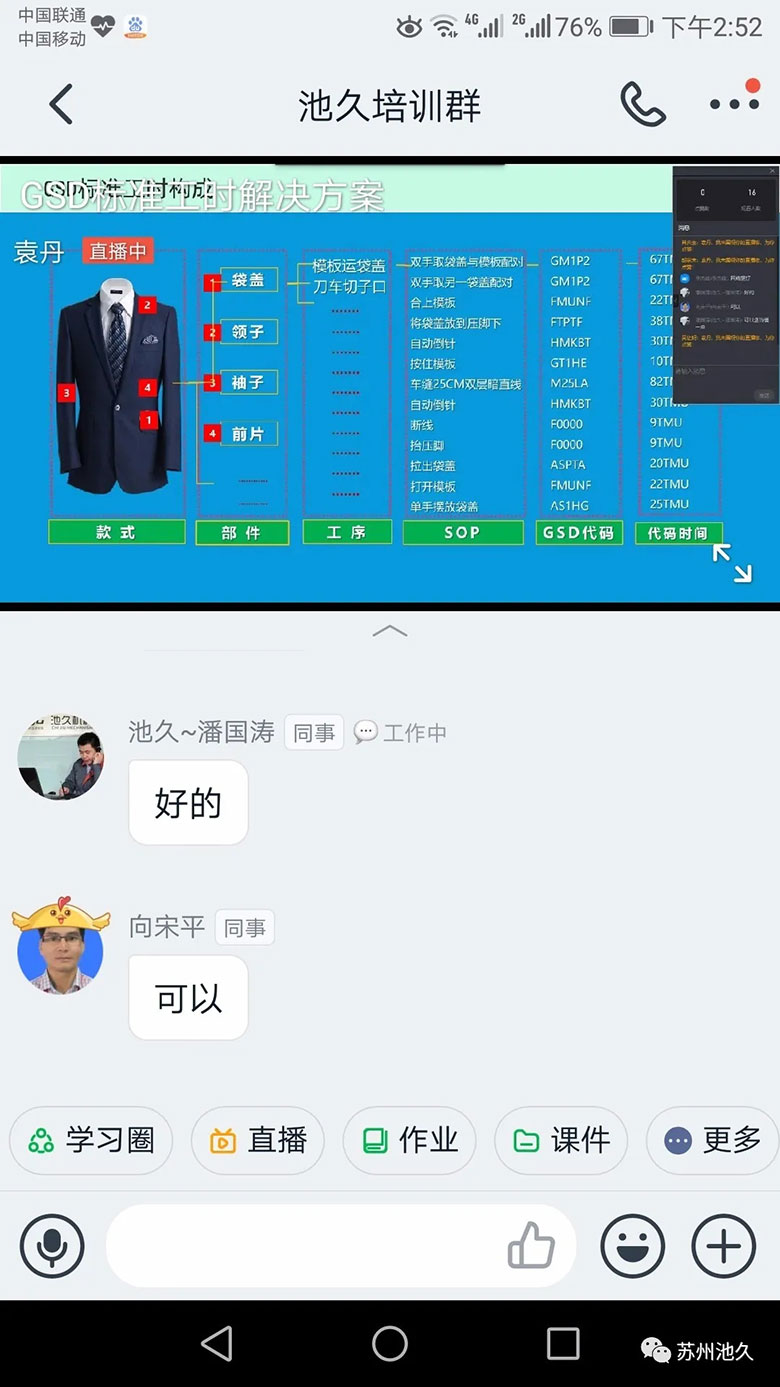
Task: Start a group voice call
Action: click(643, 104)
